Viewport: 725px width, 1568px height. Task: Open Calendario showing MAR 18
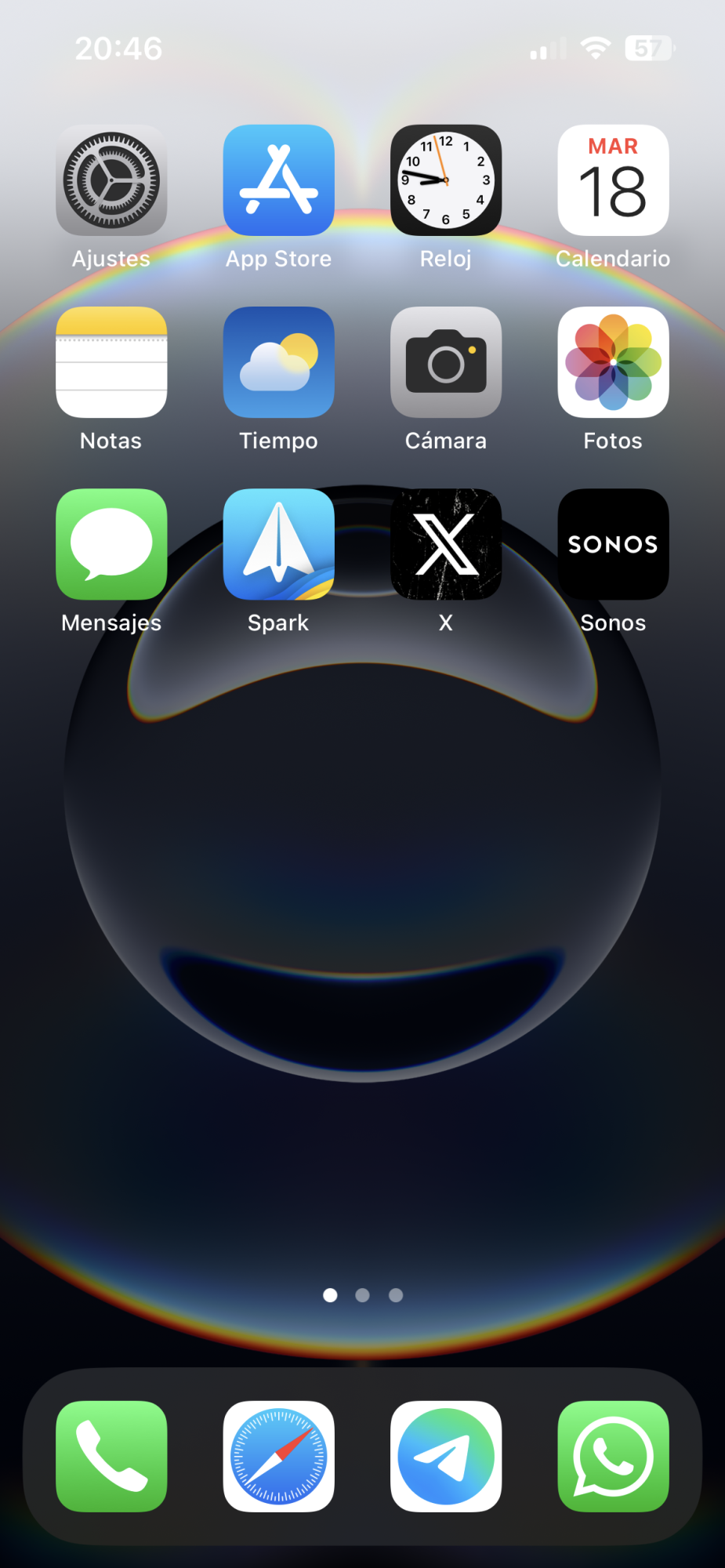click(613, 180)
